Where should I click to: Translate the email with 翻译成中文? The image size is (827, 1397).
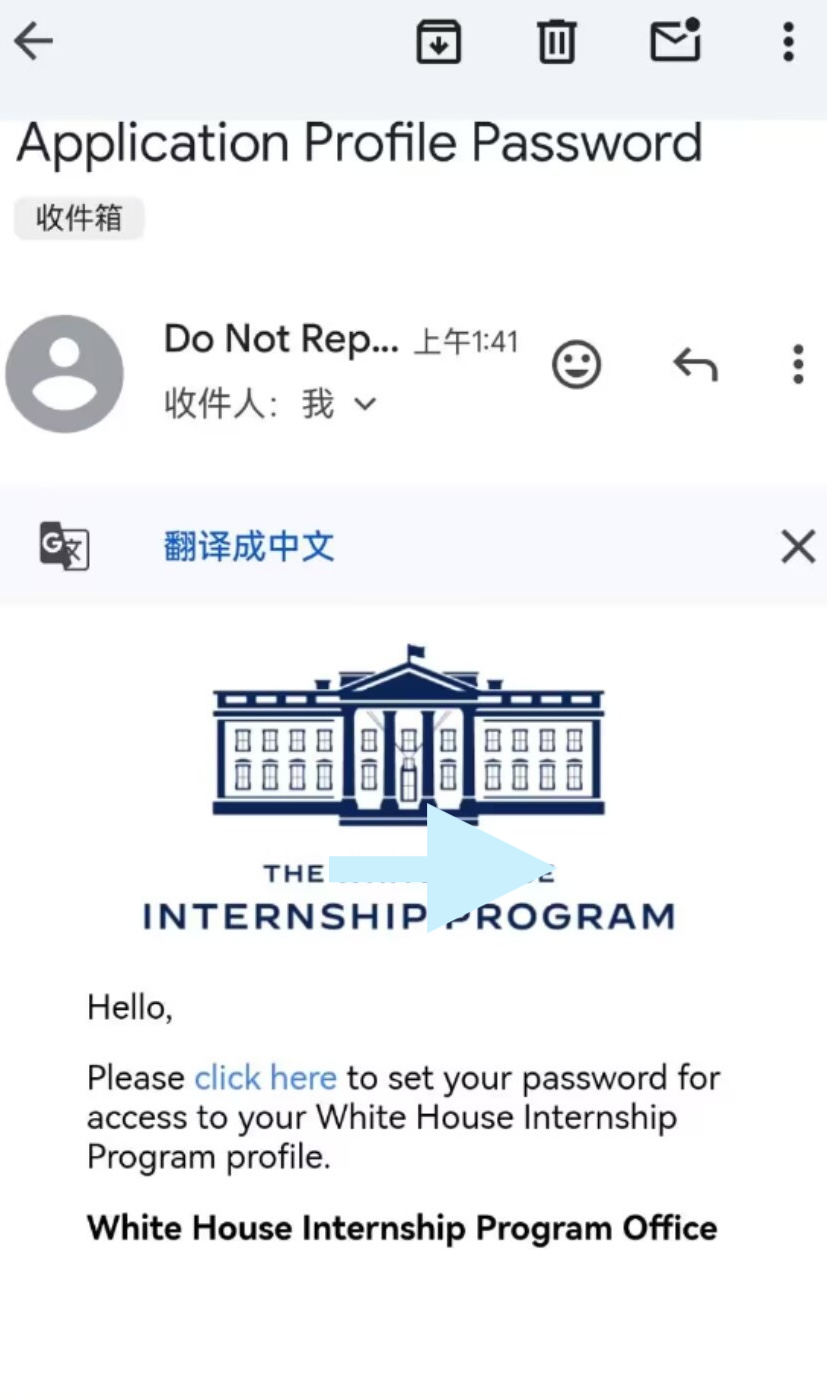coord(248,546)
